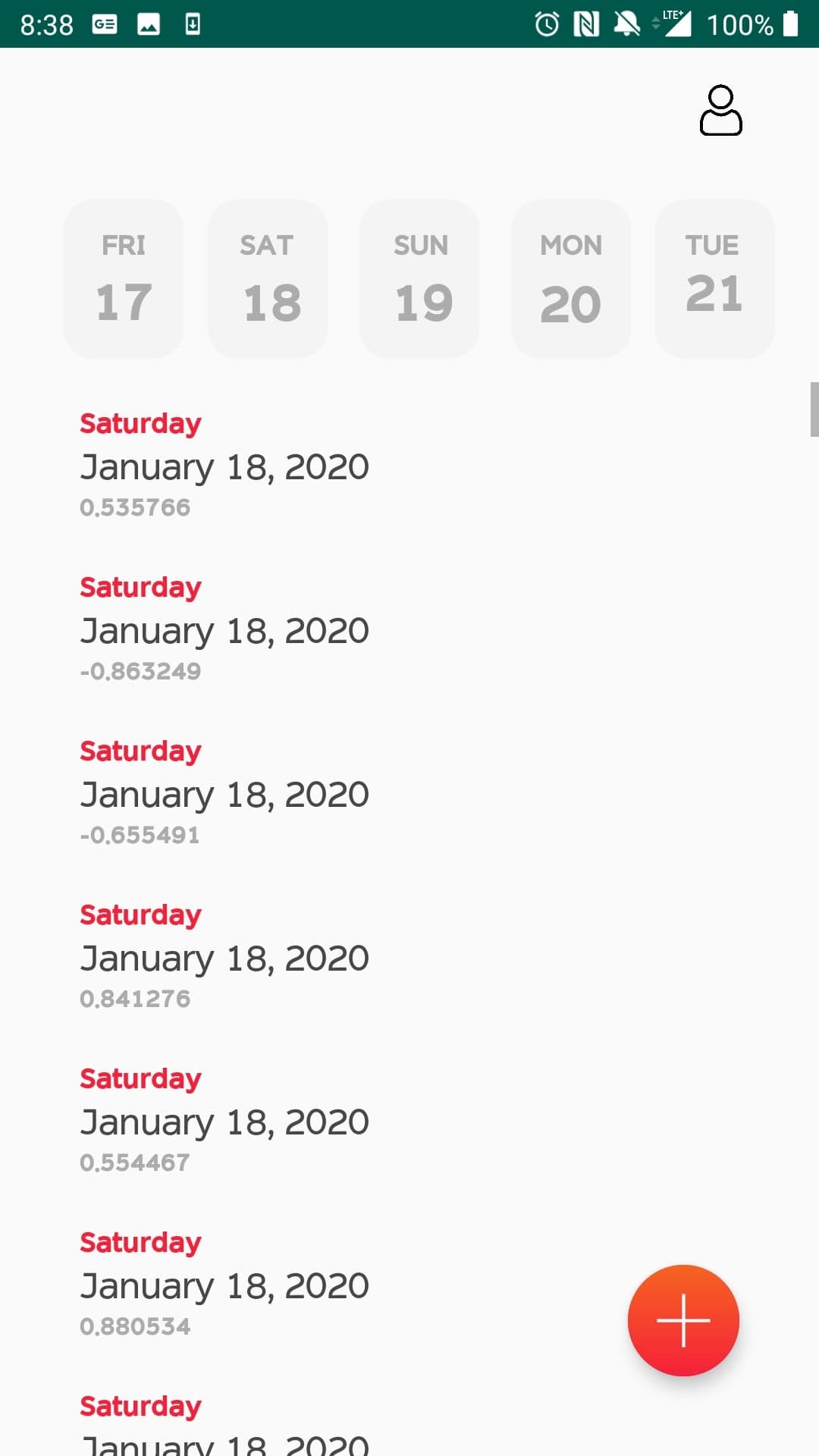Open the entry with value -0.863249
The image size is (819, 1456).
tap(409, 629)
